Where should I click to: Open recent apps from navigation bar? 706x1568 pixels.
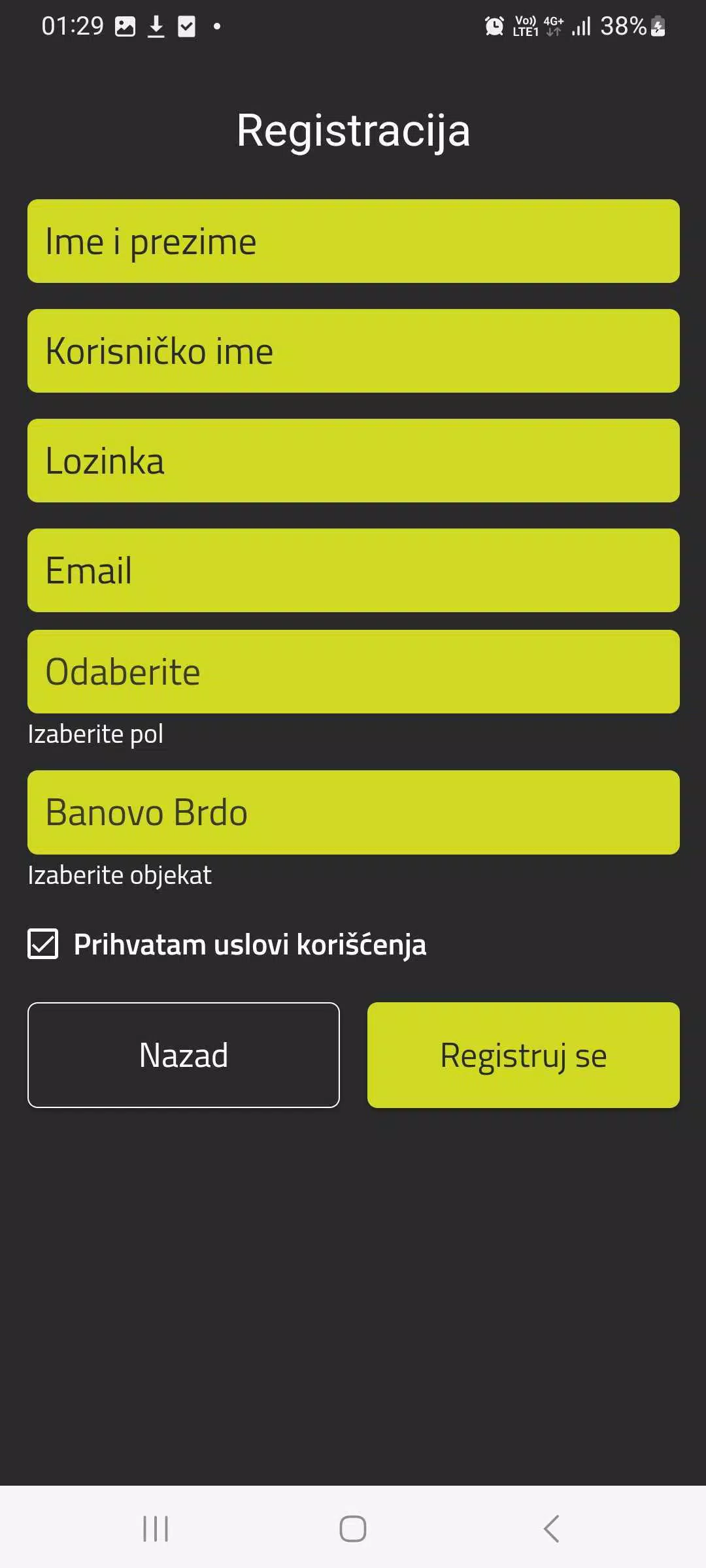(156, 1529)
